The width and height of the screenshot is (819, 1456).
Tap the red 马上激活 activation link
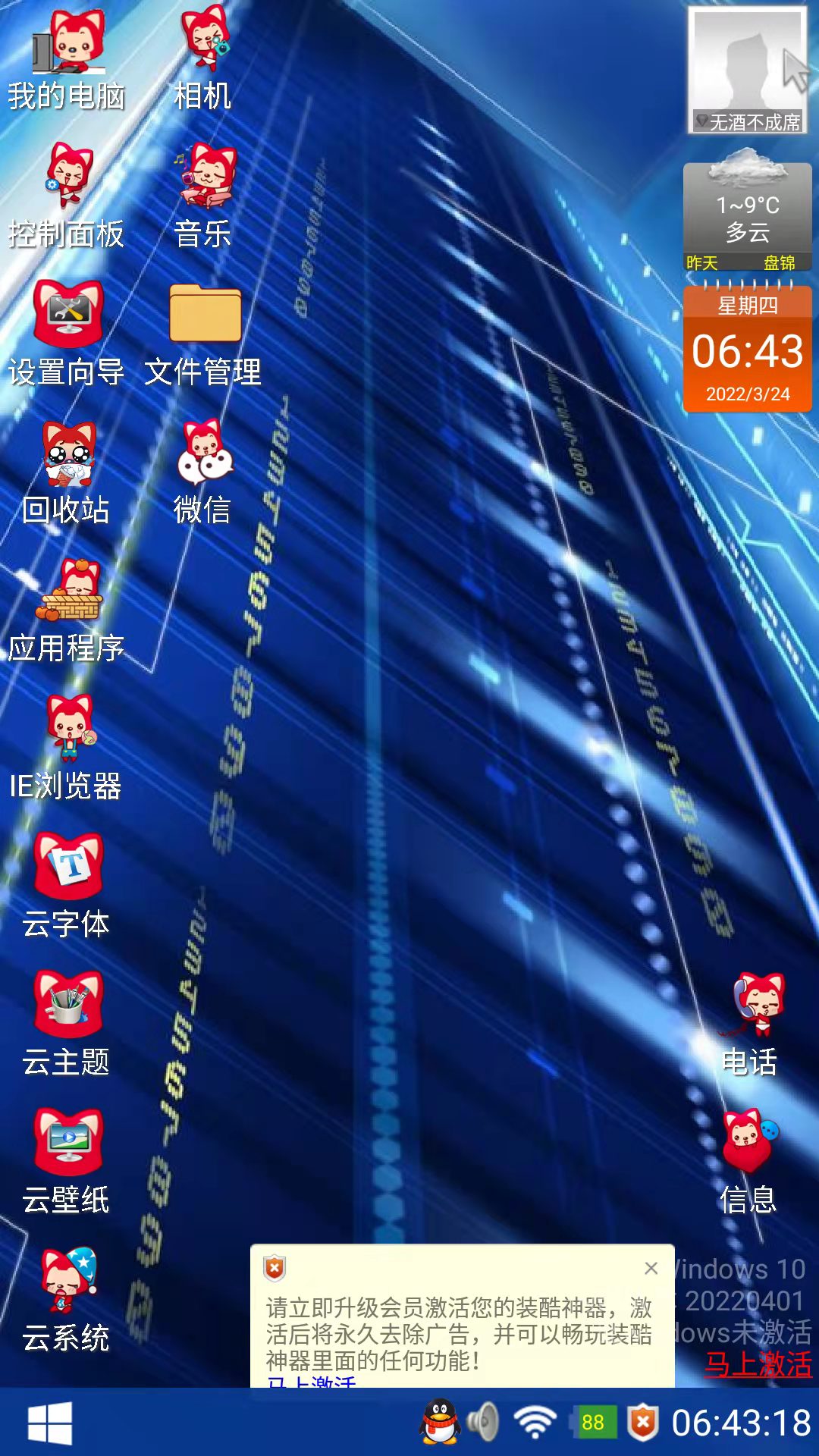point(758,1364)
